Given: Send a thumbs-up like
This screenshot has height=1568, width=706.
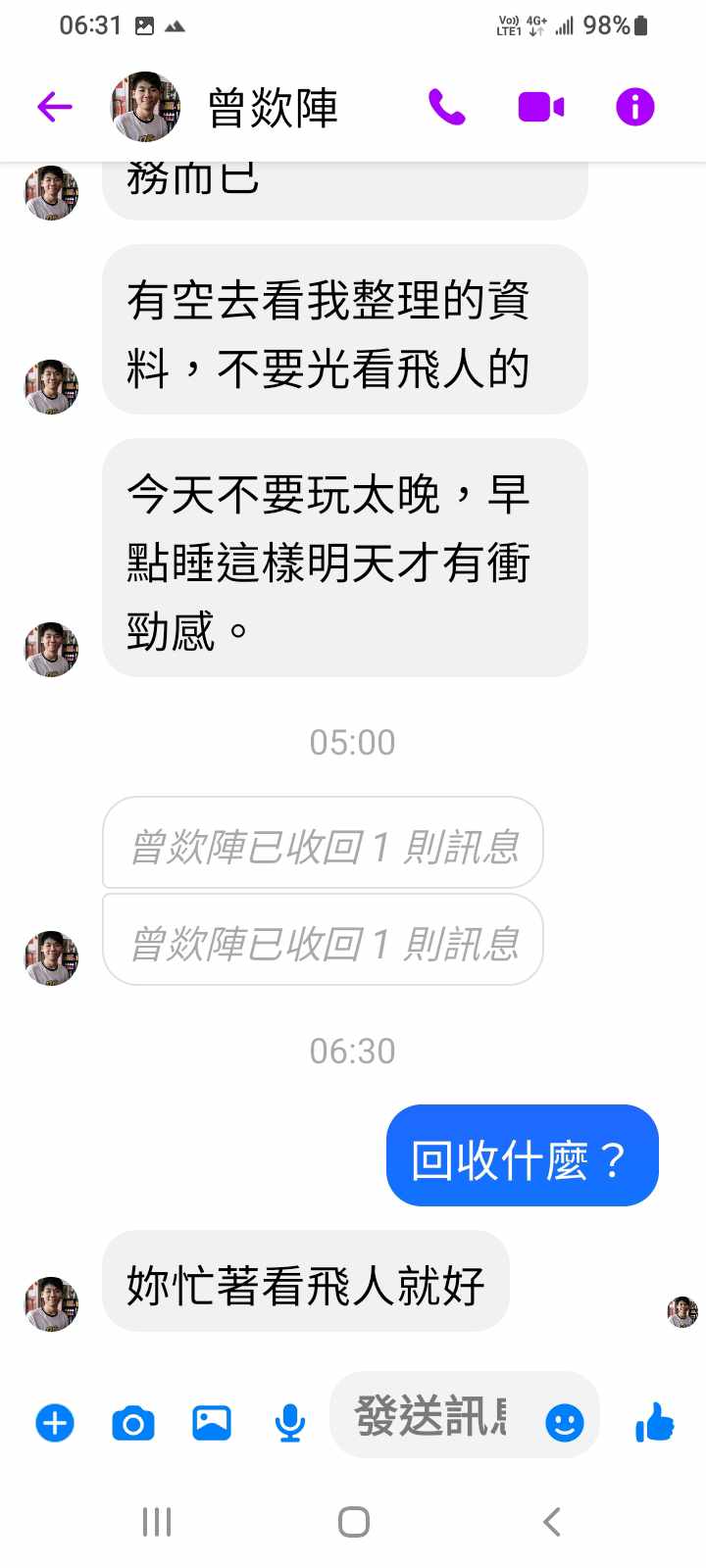Looking at the screenshot, I should click(655, 1422).
